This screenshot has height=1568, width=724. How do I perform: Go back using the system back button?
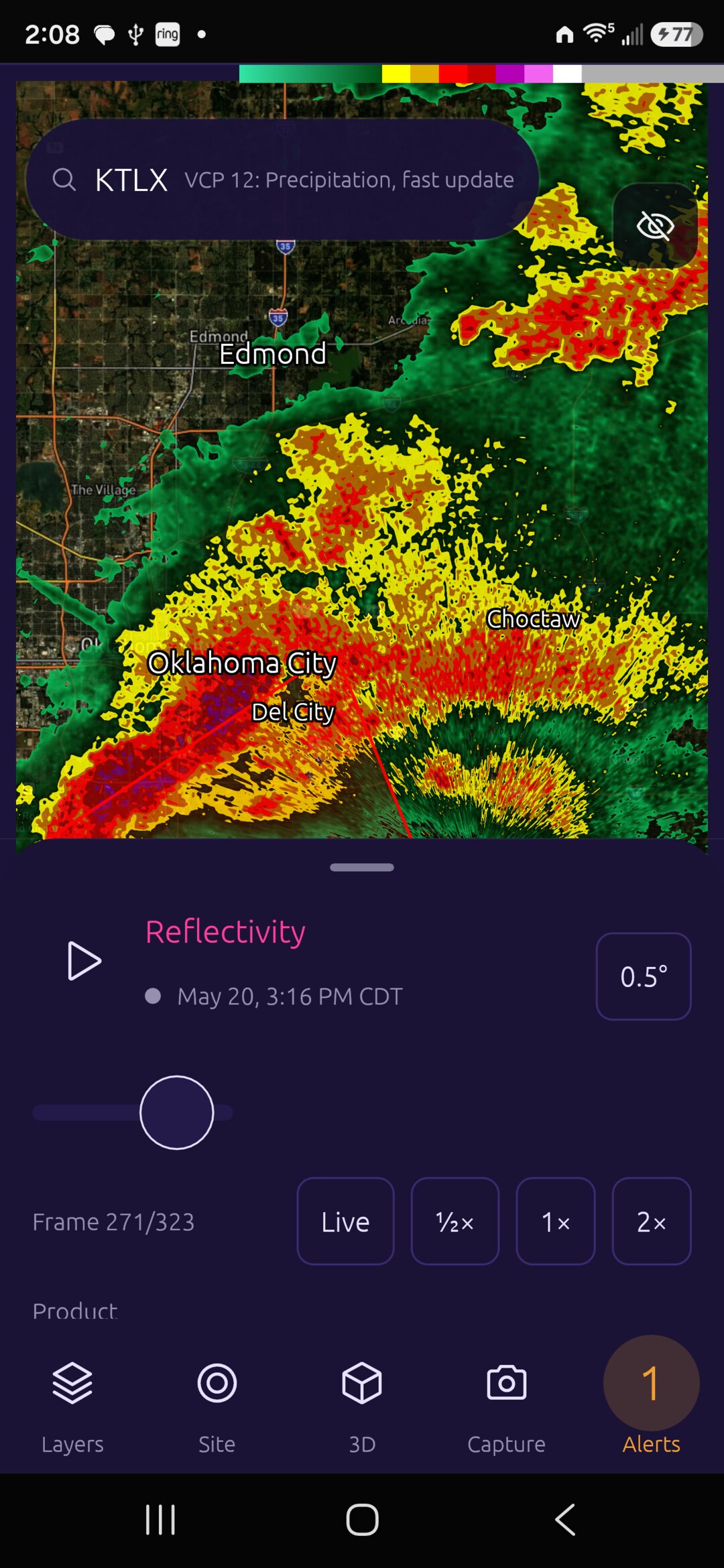click(565, 1520)
